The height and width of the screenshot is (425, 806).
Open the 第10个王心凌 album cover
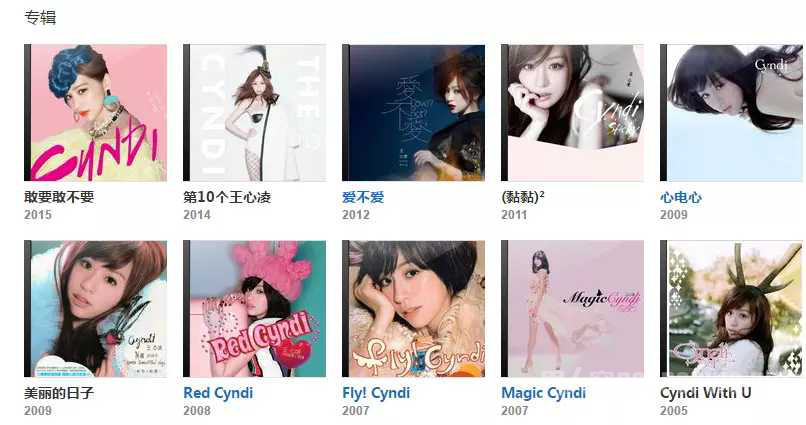pyautogui.click(x=254, y=113)
